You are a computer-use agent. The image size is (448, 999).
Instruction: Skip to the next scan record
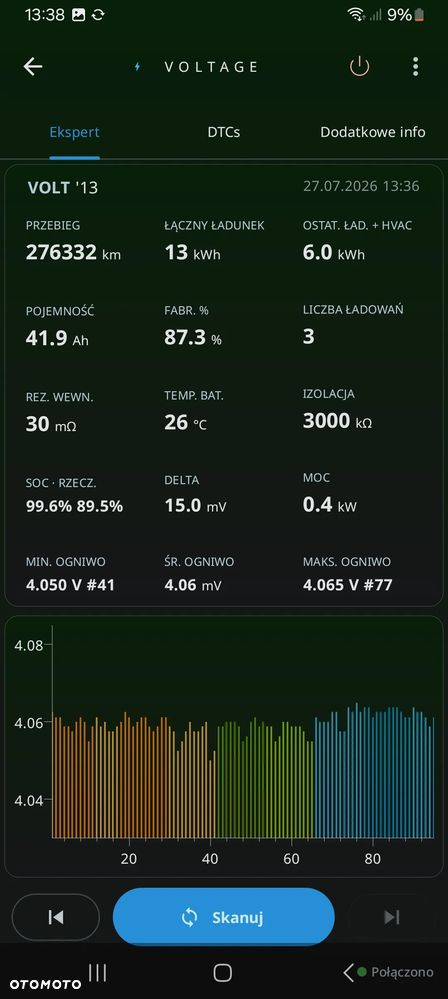tap(391, 917)
